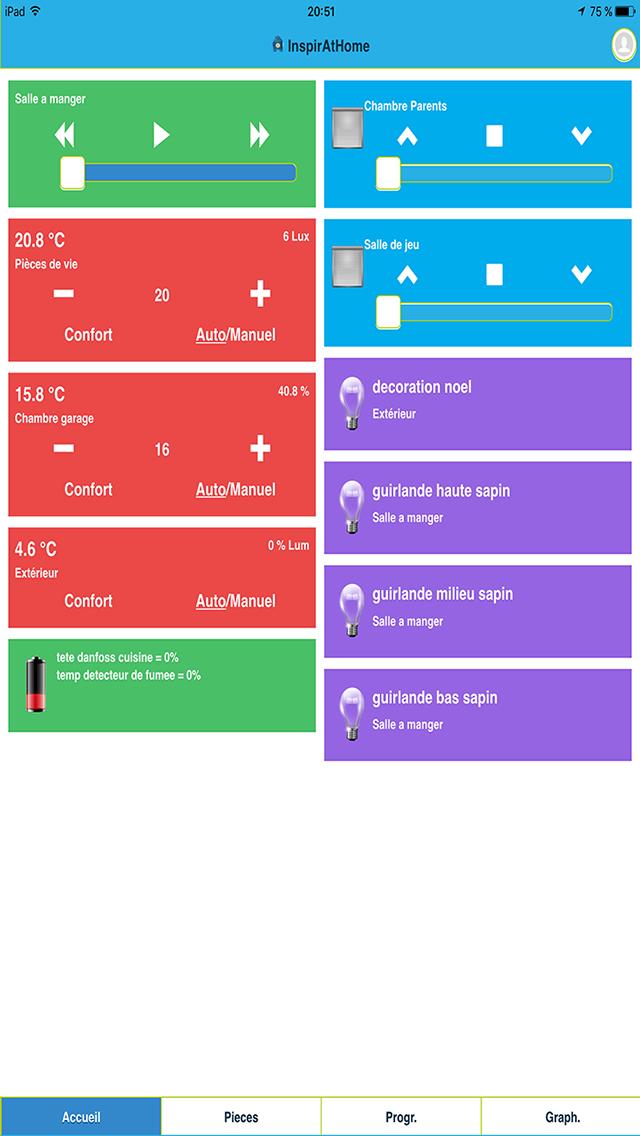Open the Progr. tab
Viewport: 640px width, 1136px height.
click(x=401, y=1117)
